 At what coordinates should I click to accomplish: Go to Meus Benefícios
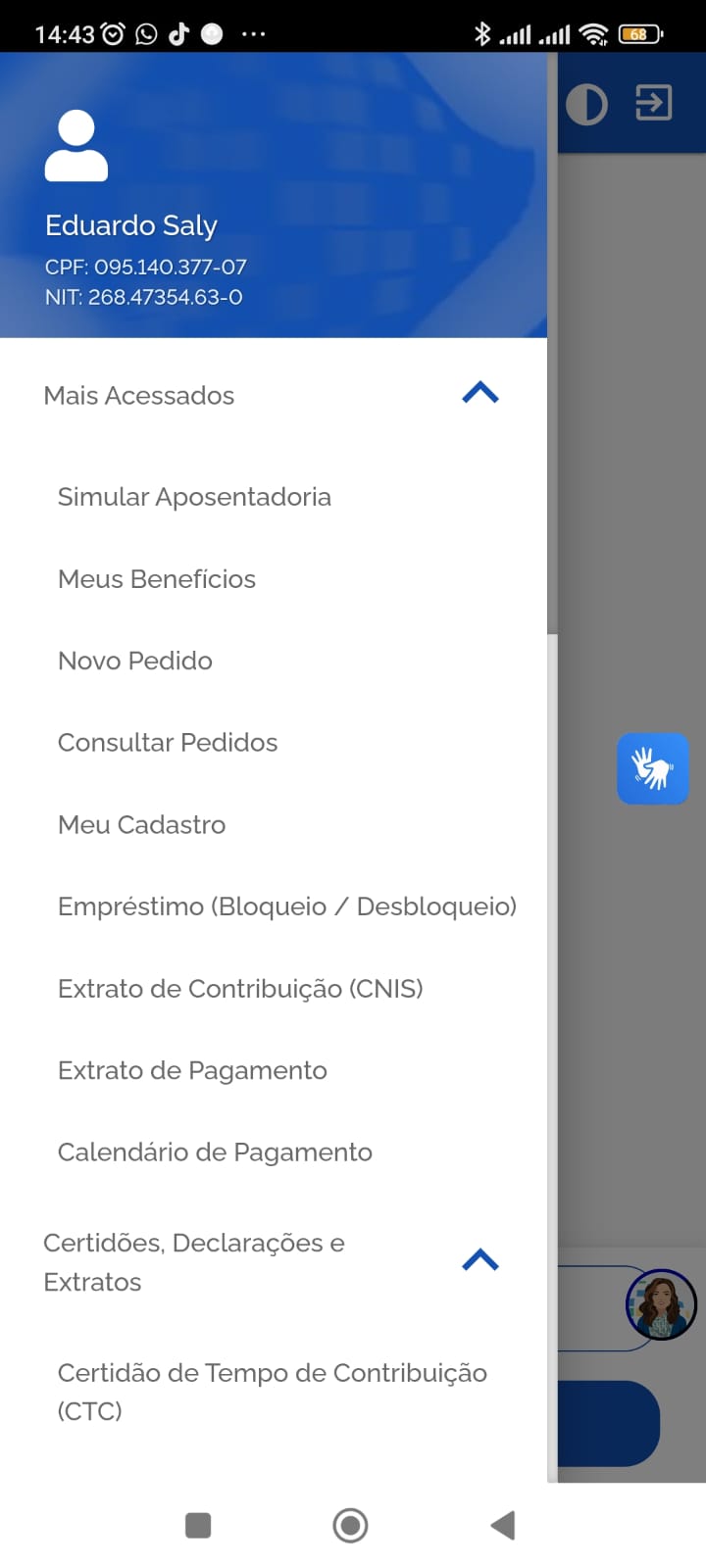click(157, 579)
